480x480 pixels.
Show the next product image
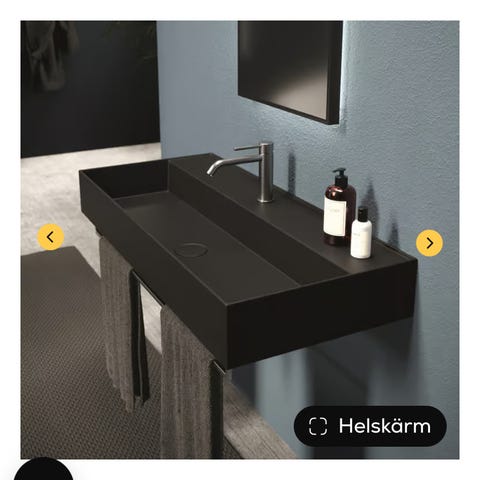429,243
